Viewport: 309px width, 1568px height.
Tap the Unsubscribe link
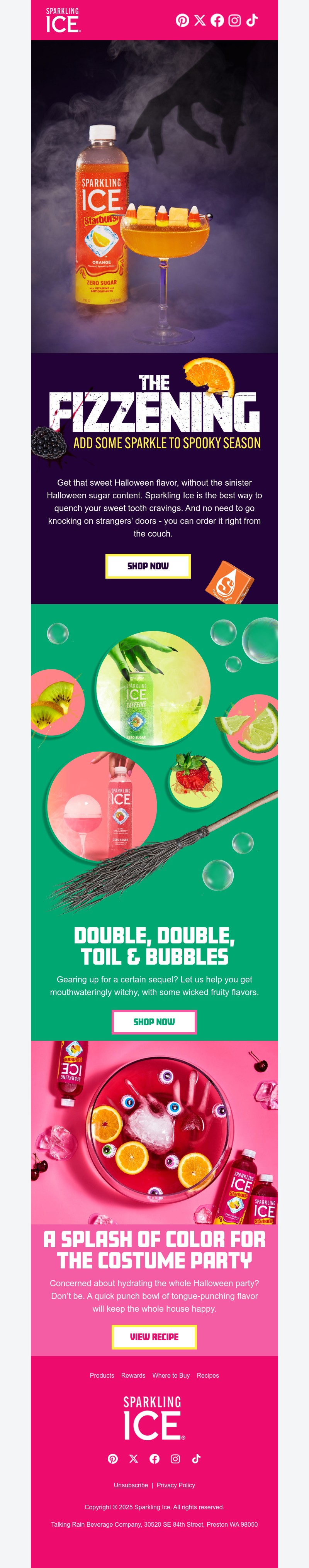[x=131, y=1485]
